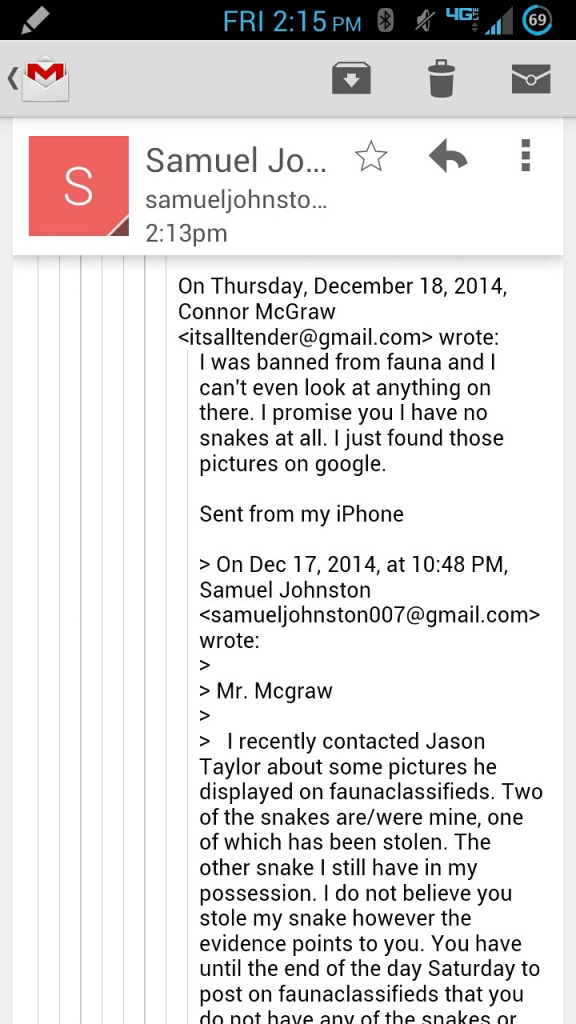
Task: Reply to Samuel Johnston's email
Action: click(448, 157)
